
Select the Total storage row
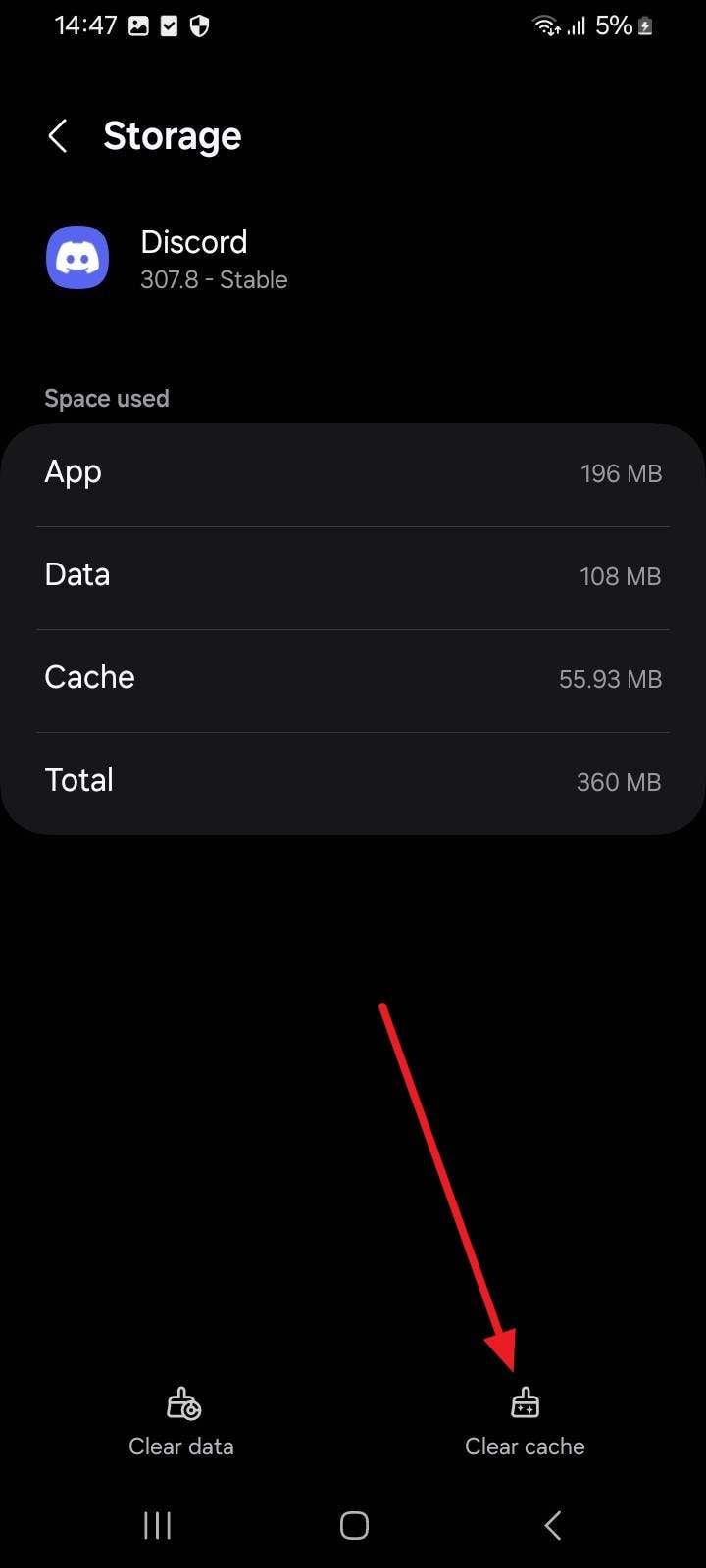tap(353, 781)
